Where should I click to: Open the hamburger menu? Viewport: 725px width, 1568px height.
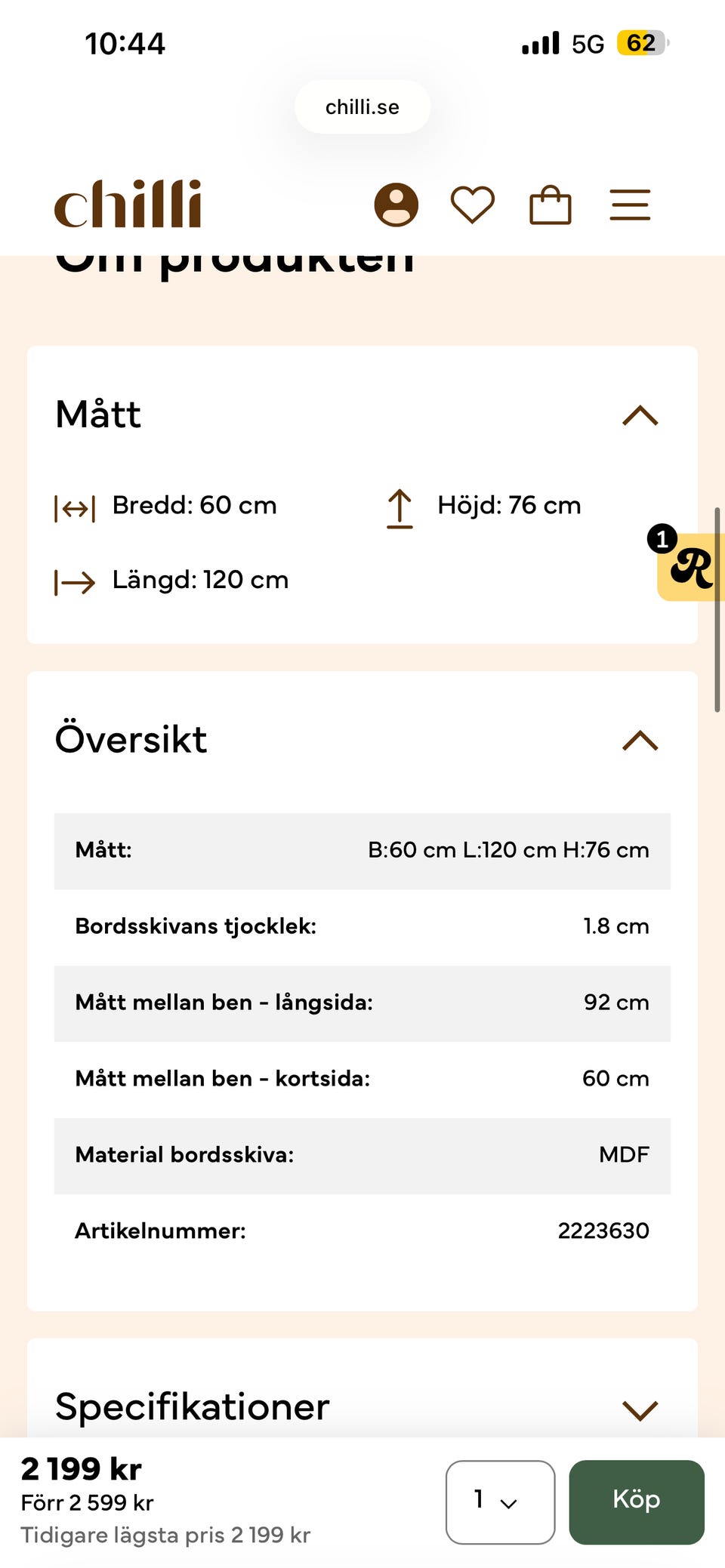point(630,205)
